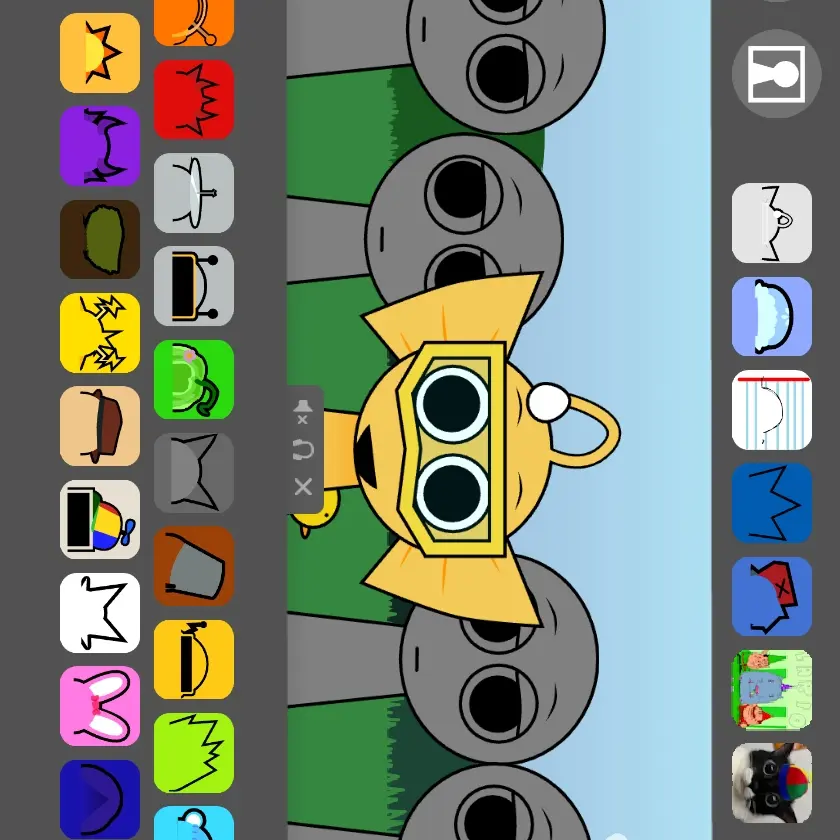This screenshot has height=840, width=840.
Task: Choose the brown bush character icon
Action: [x=100, y=239]
